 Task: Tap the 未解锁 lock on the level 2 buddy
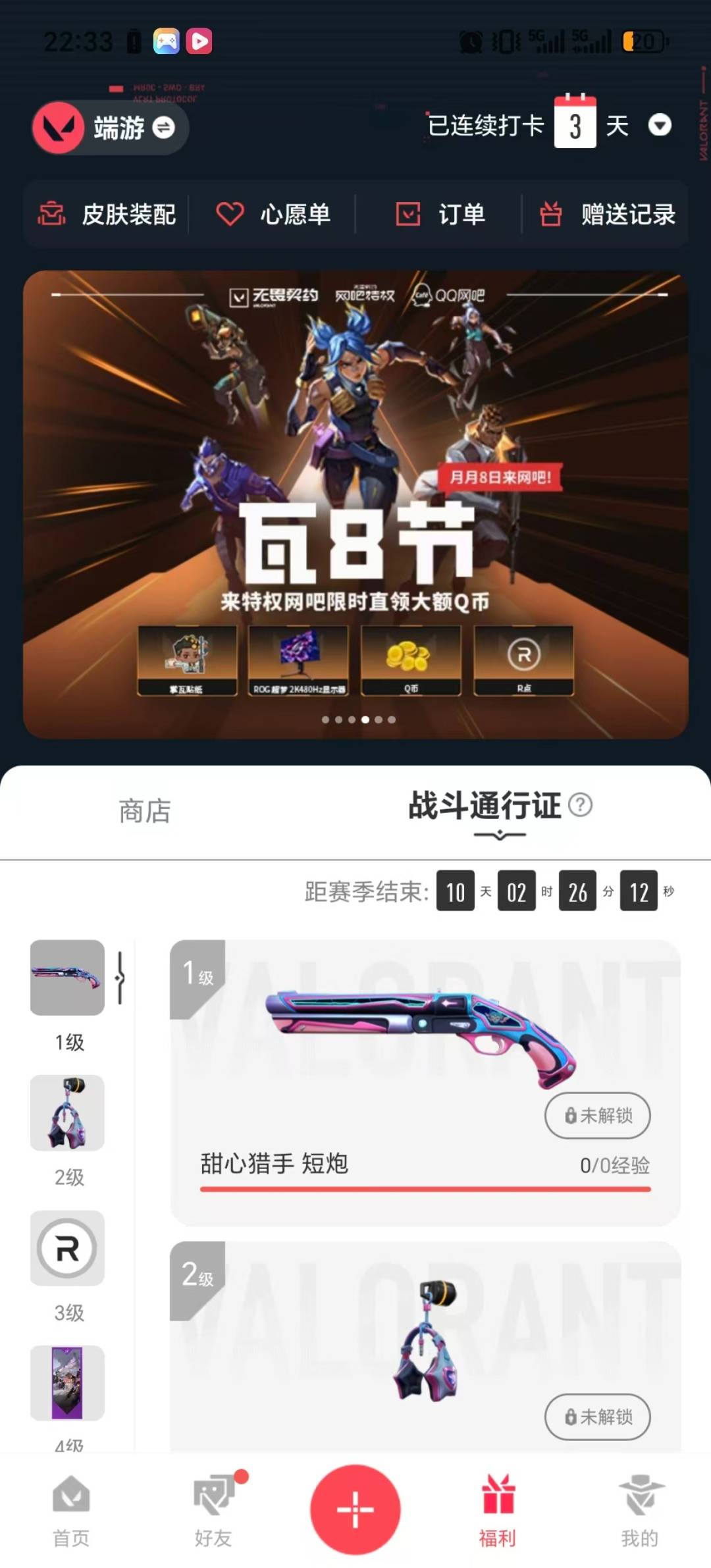598,1417
